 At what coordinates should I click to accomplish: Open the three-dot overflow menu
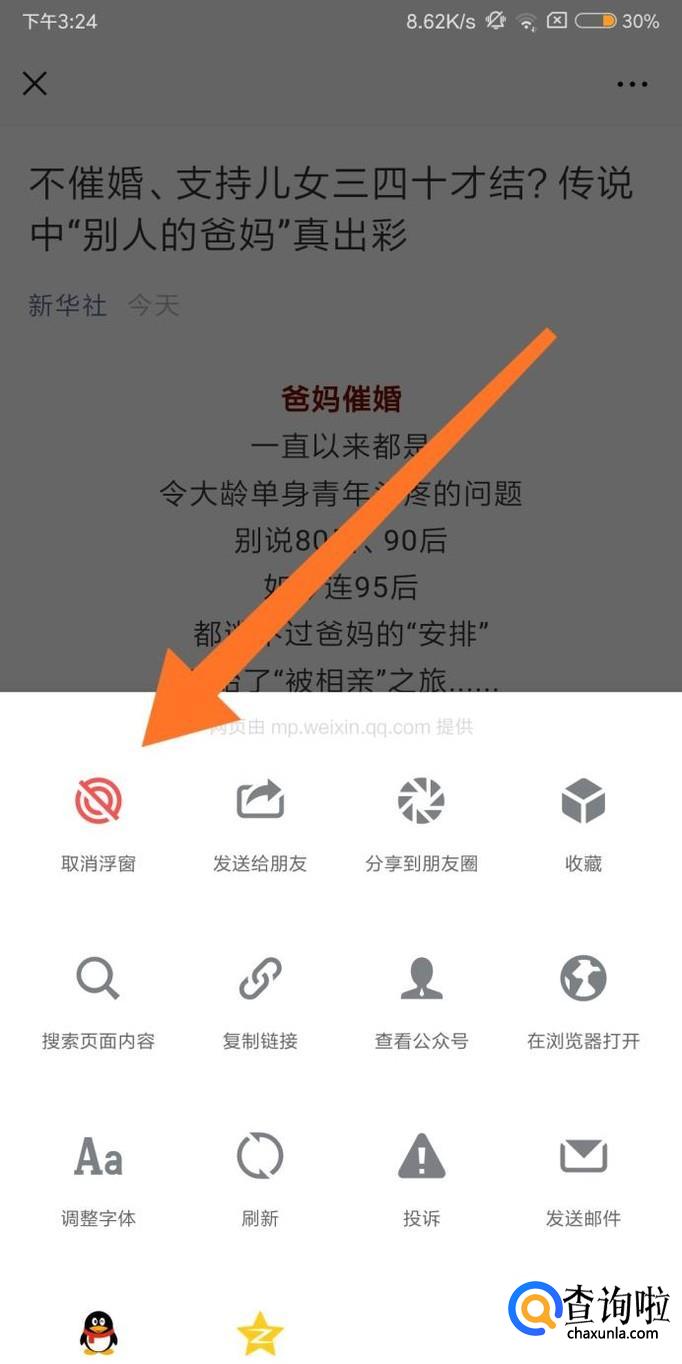tap(632, 84)
